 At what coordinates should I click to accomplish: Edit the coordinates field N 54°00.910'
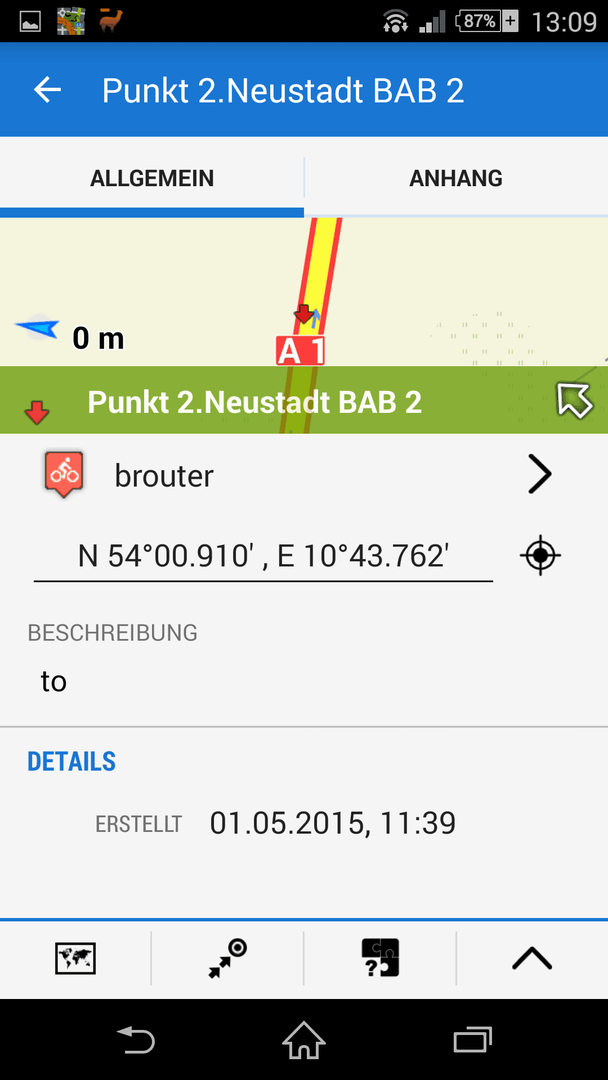[x=264, y=556]
